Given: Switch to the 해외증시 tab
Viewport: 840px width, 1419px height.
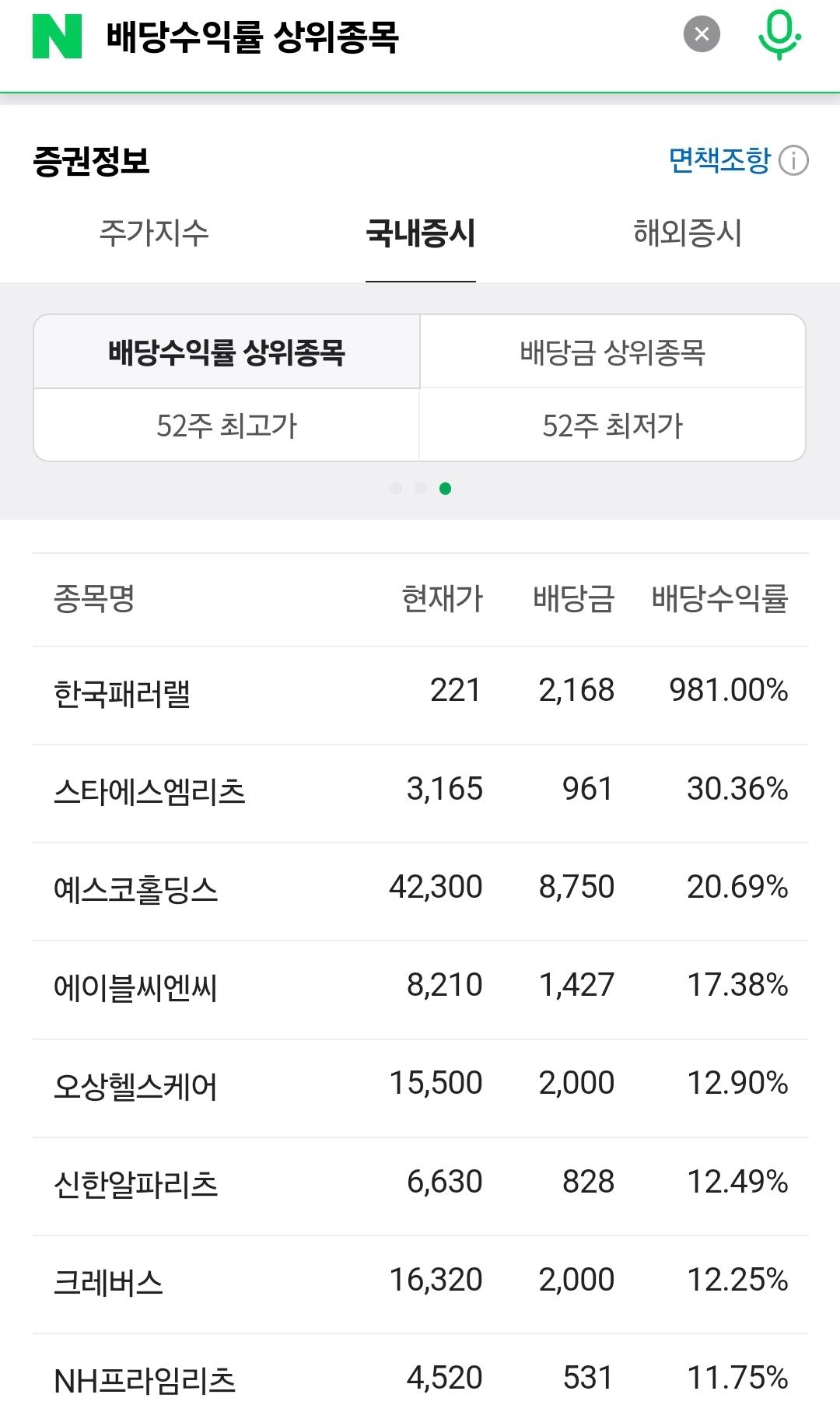Looking at the screenshot, I should tap(688, 233).
